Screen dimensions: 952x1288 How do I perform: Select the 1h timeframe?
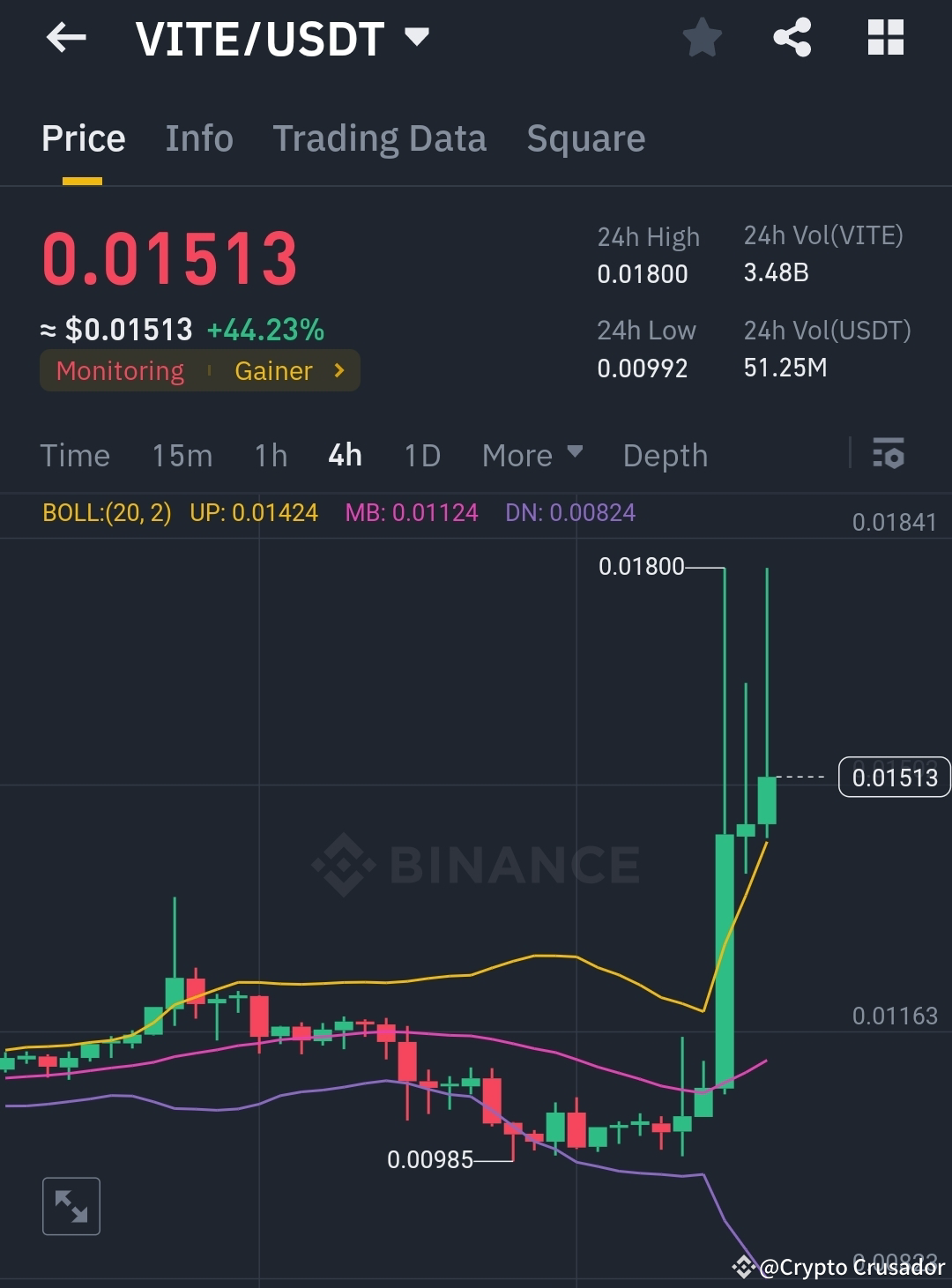click(x=270, y=455)
